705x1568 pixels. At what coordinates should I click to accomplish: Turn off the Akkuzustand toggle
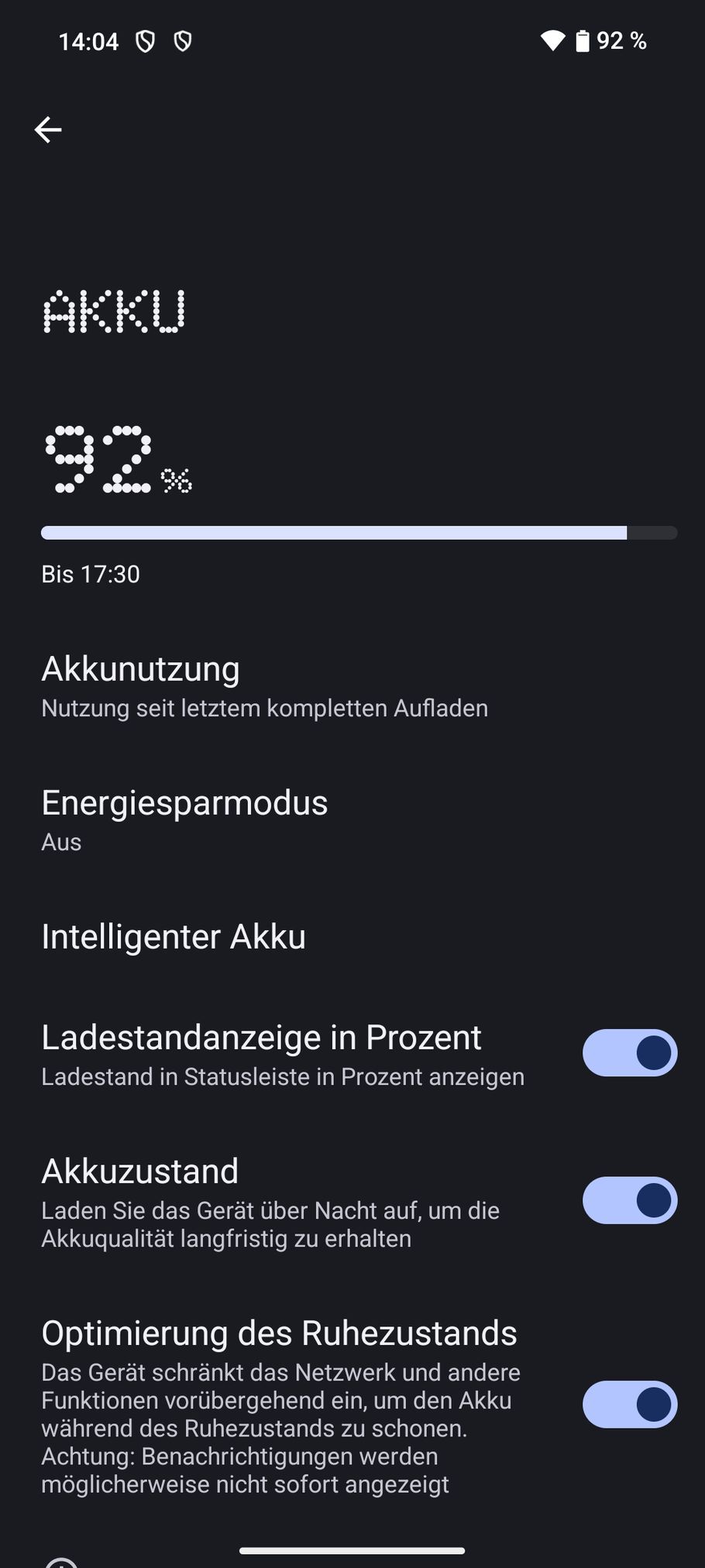[x=629, y=1201]
